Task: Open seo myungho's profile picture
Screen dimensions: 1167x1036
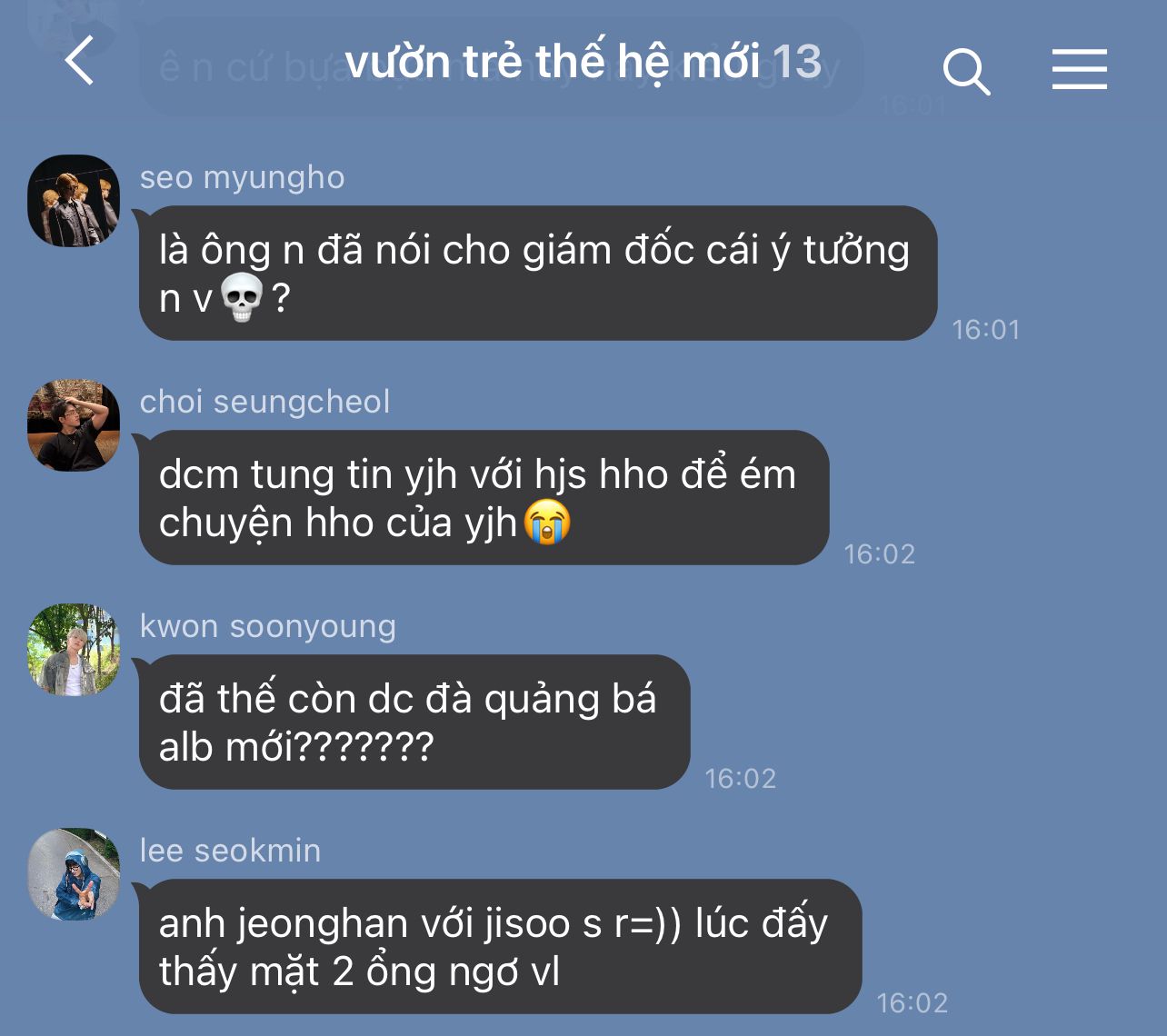Action: tap(74, 201)
